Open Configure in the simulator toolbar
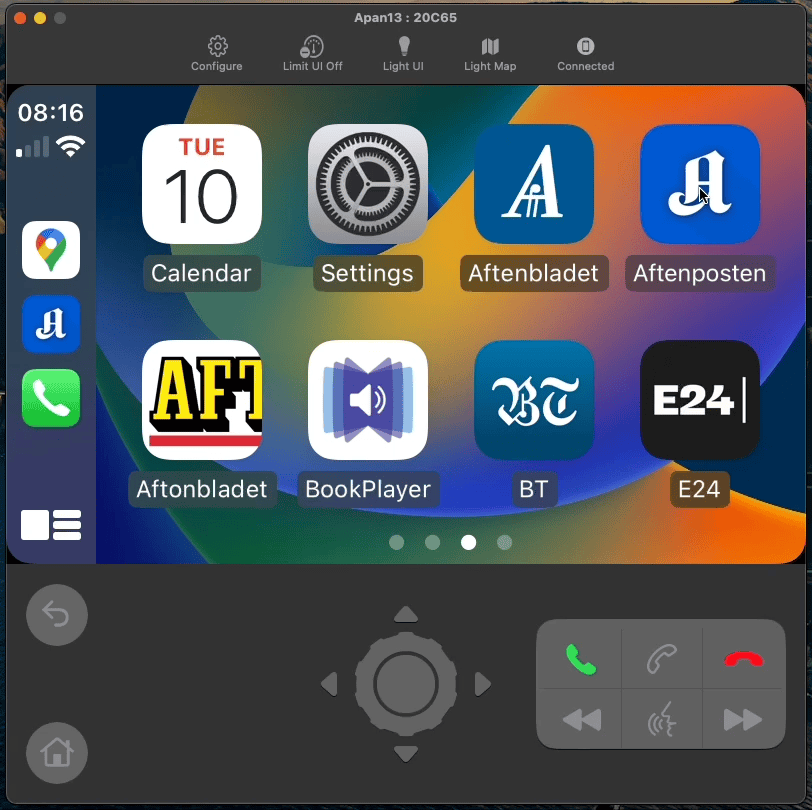 pyautogui.click(x=217, y=54)
